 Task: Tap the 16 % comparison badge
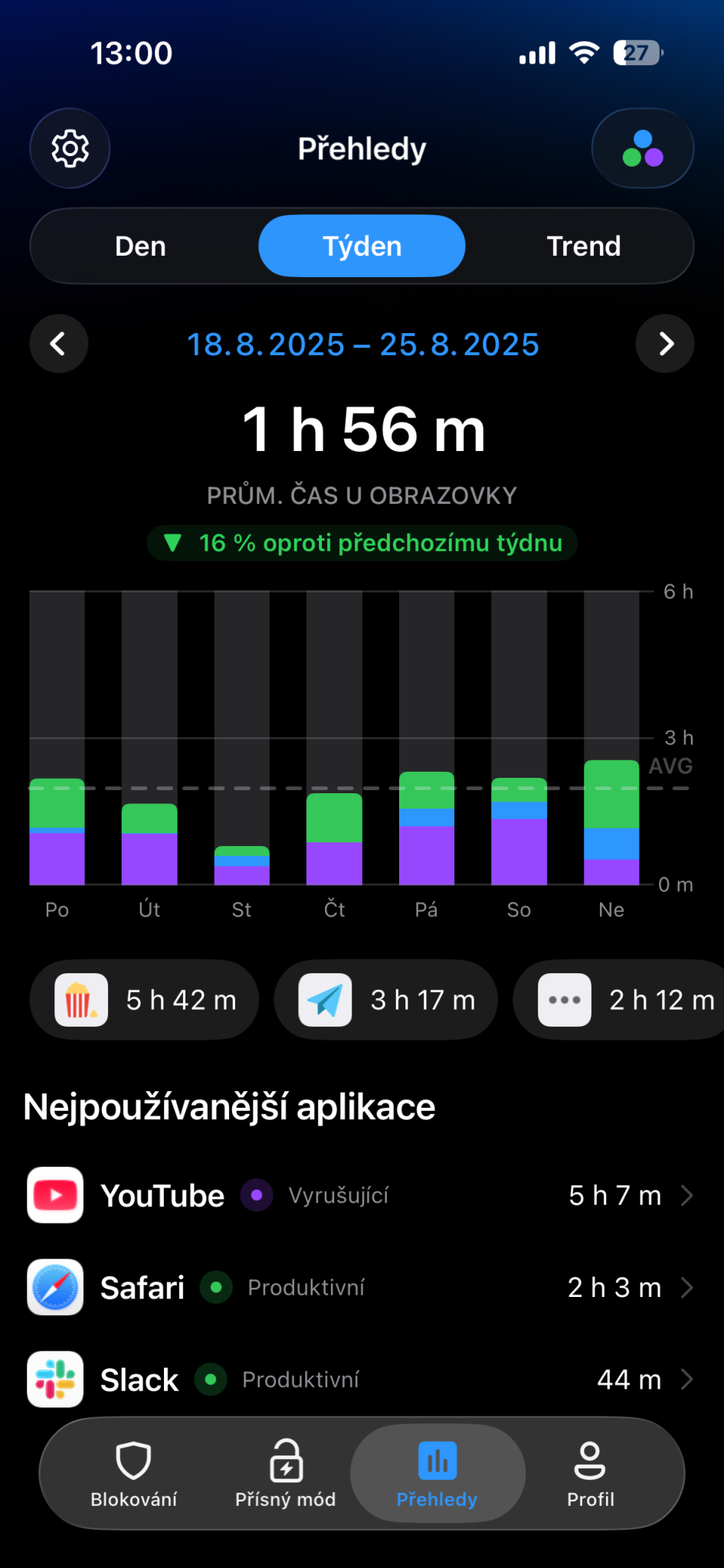point(362,542)
